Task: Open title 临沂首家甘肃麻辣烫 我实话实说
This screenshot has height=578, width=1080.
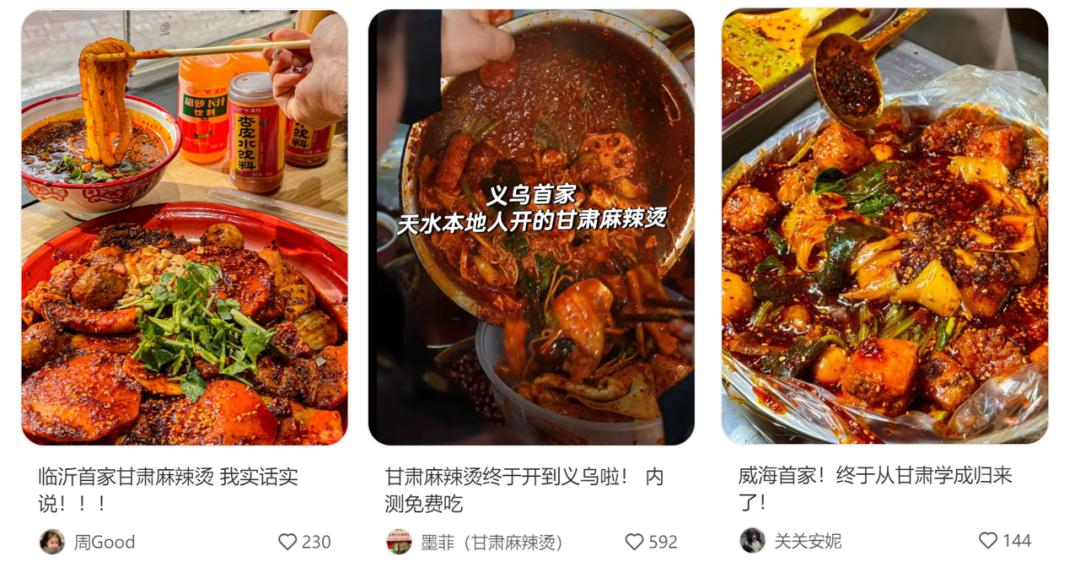Action: (167, 489)
